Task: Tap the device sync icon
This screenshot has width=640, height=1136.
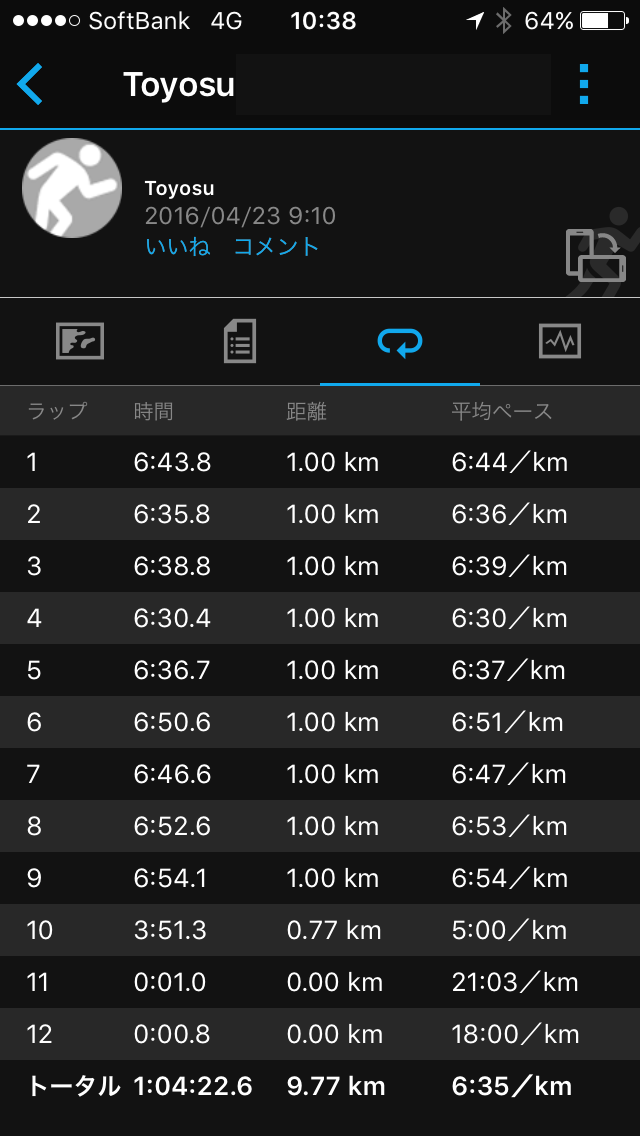Action: click(x=596, y=255)
